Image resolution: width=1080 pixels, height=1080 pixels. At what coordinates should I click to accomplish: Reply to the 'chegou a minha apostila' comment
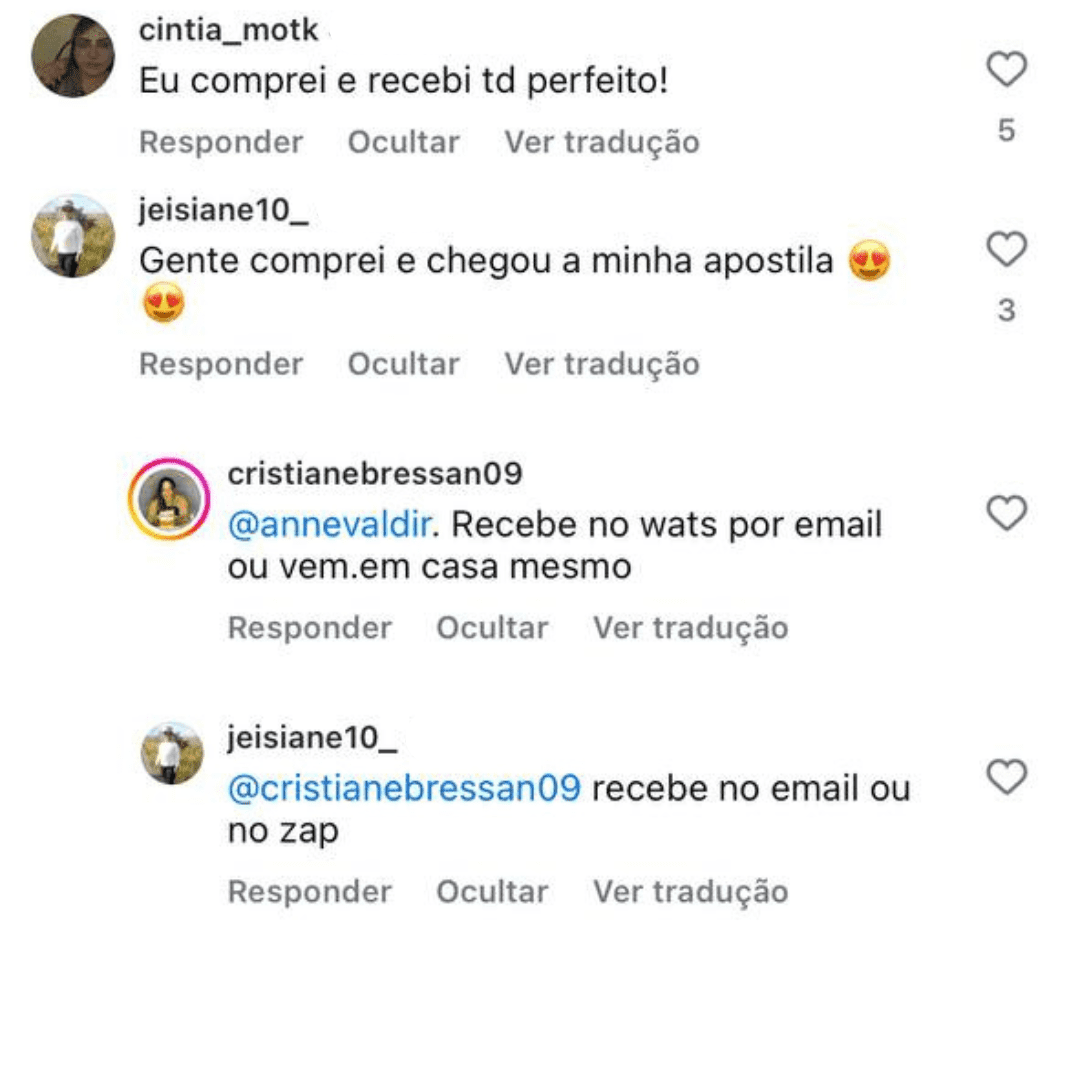tap(220, 364)
